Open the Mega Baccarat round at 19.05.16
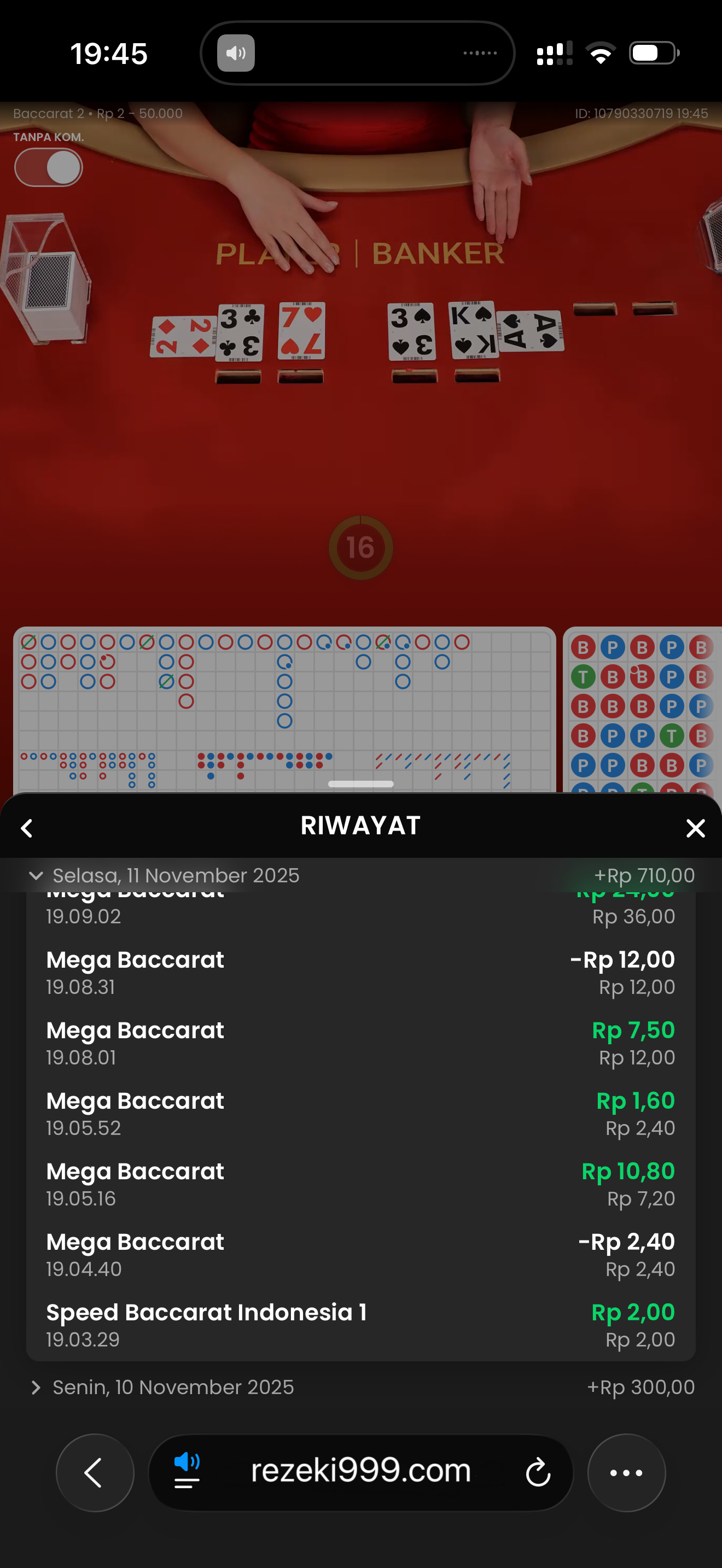Screen dimensions: 722x1568 360,1184
